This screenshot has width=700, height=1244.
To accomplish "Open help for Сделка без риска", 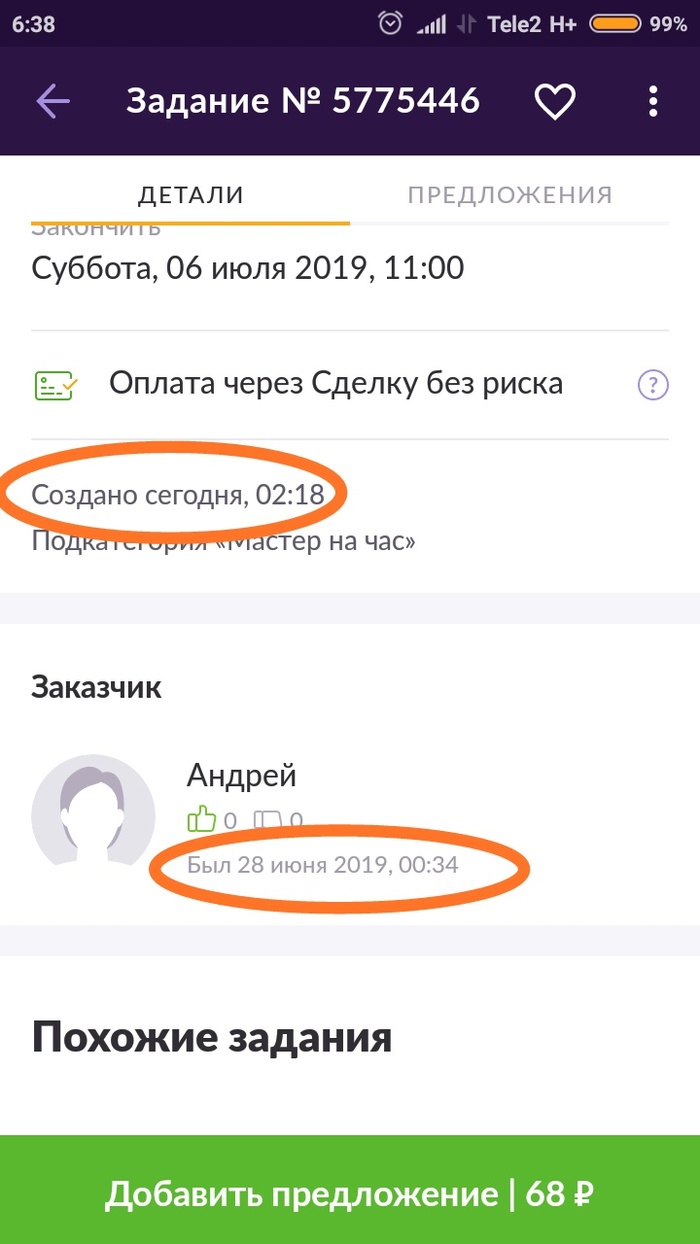I will 652,384.
